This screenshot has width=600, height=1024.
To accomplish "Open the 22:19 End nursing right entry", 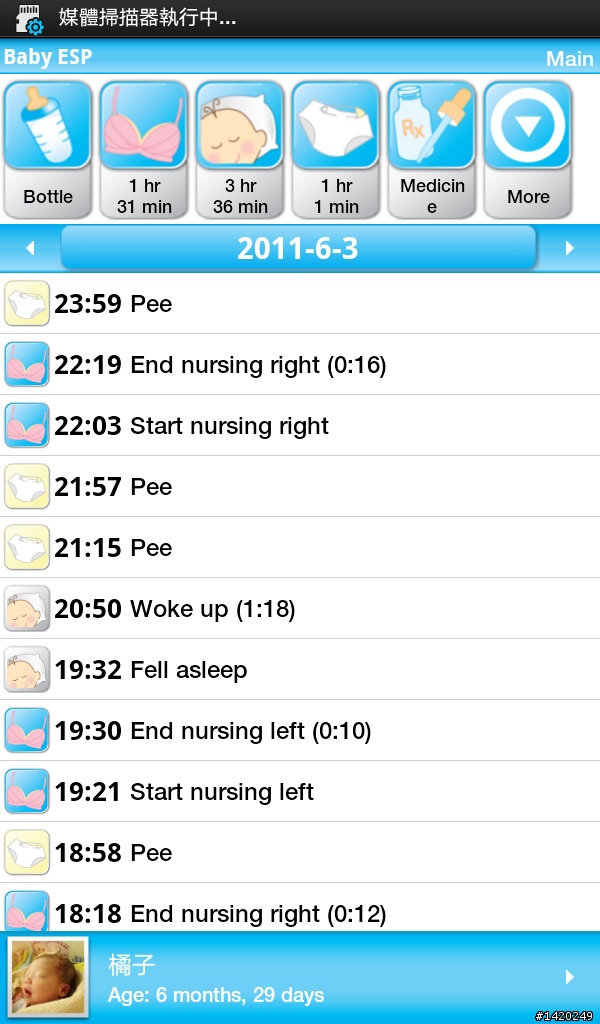I will click(300, 364).
